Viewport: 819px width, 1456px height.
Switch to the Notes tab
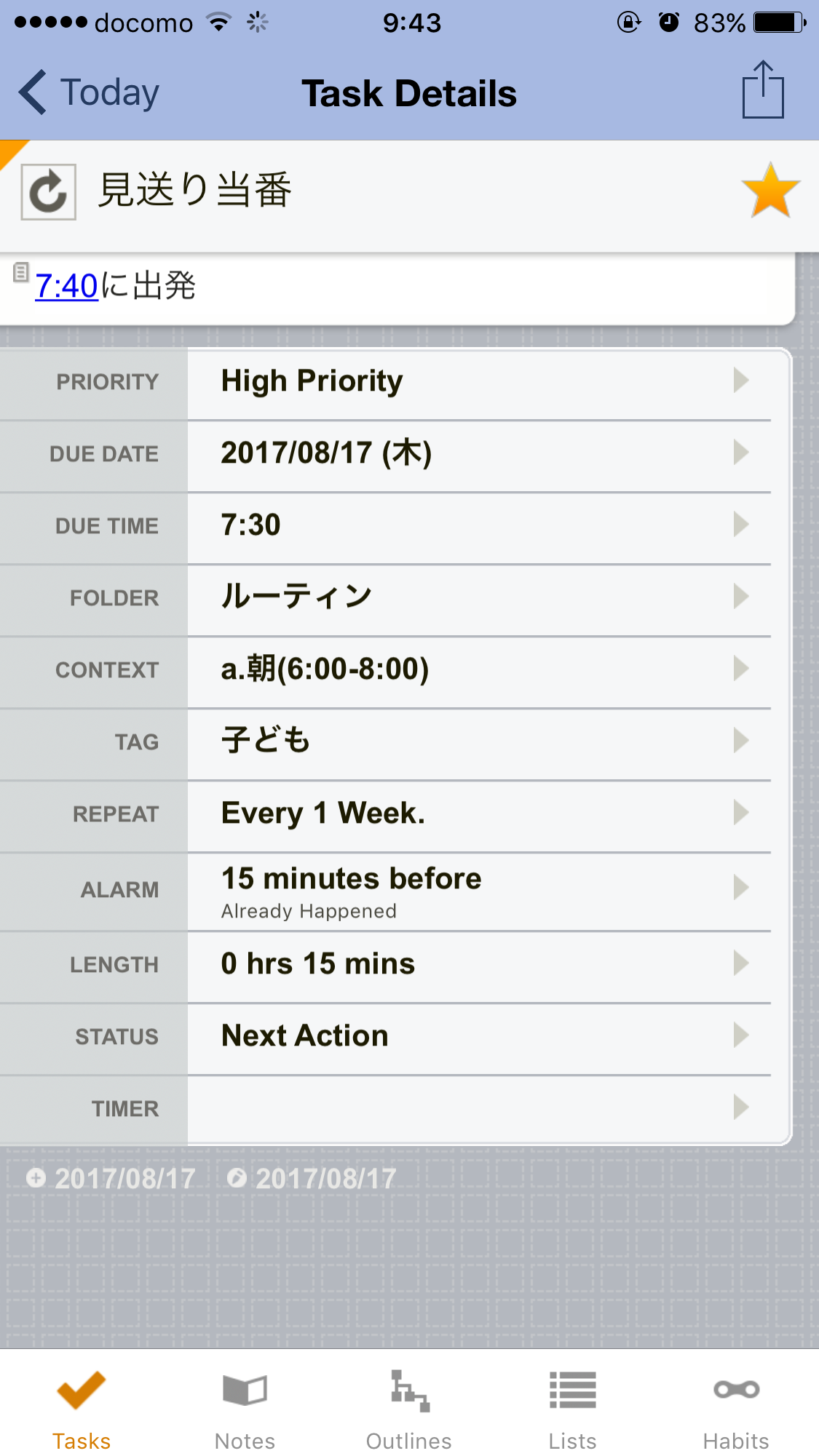[x=245, y=1410]
